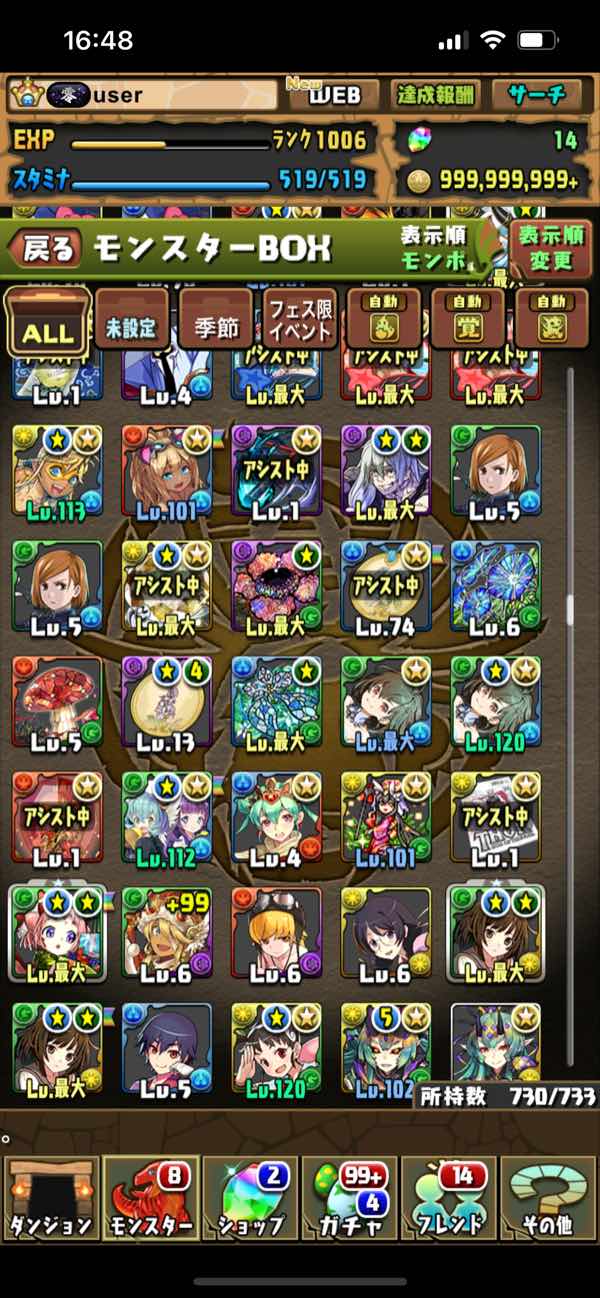
Task: Open the WEB button
Action: click(x=334, y=95)
